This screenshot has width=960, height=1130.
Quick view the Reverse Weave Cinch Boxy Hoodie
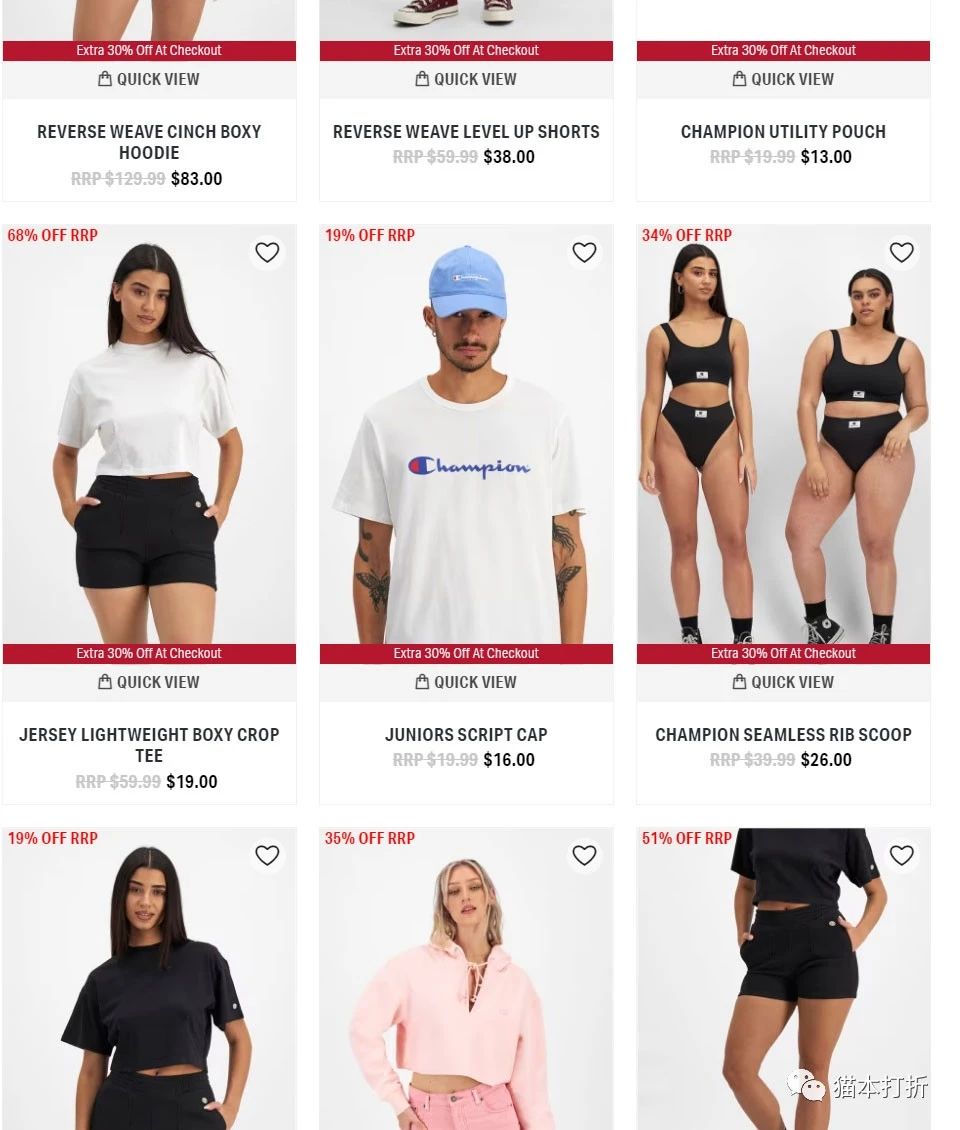click(x=149, y=79)
